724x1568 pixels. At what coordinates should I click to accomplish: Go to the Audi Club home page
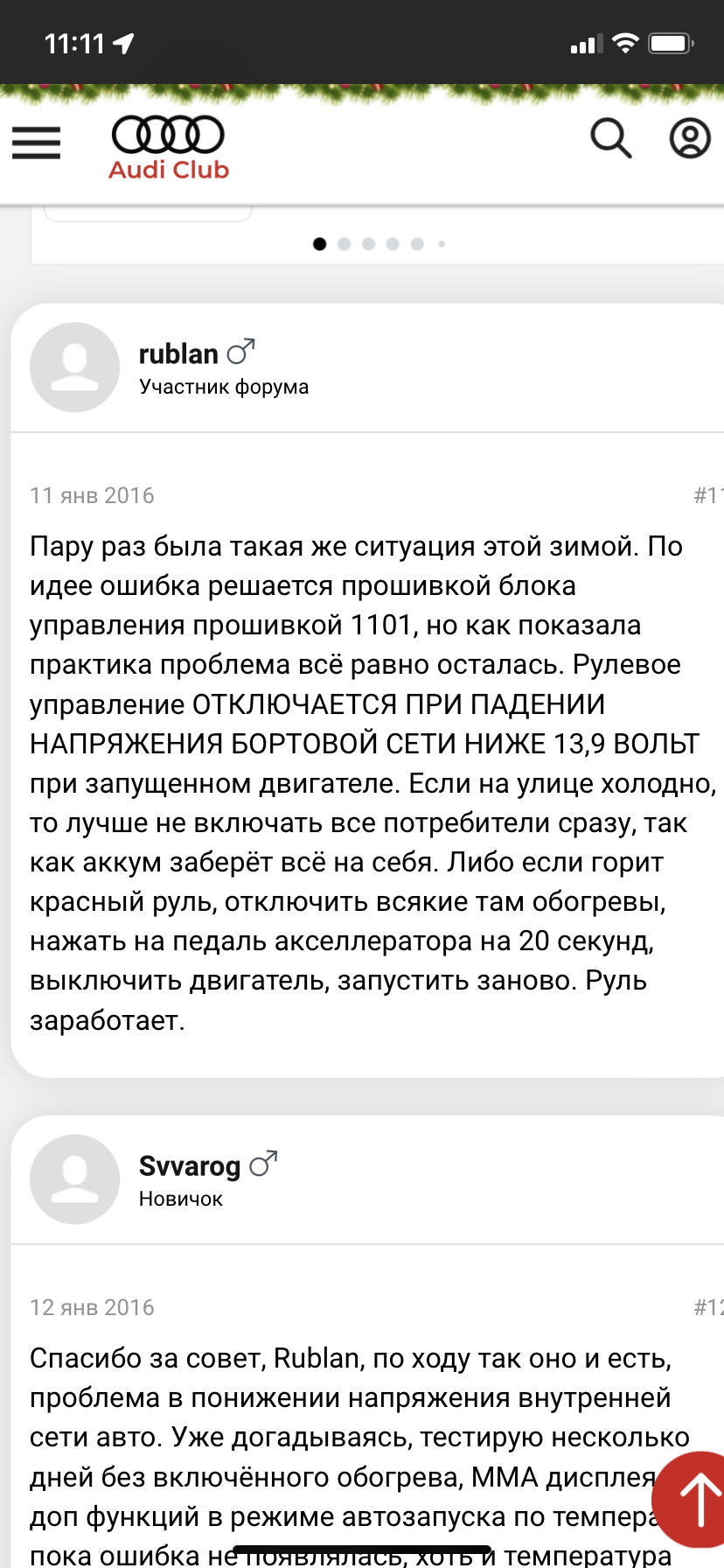pos(168,148)
